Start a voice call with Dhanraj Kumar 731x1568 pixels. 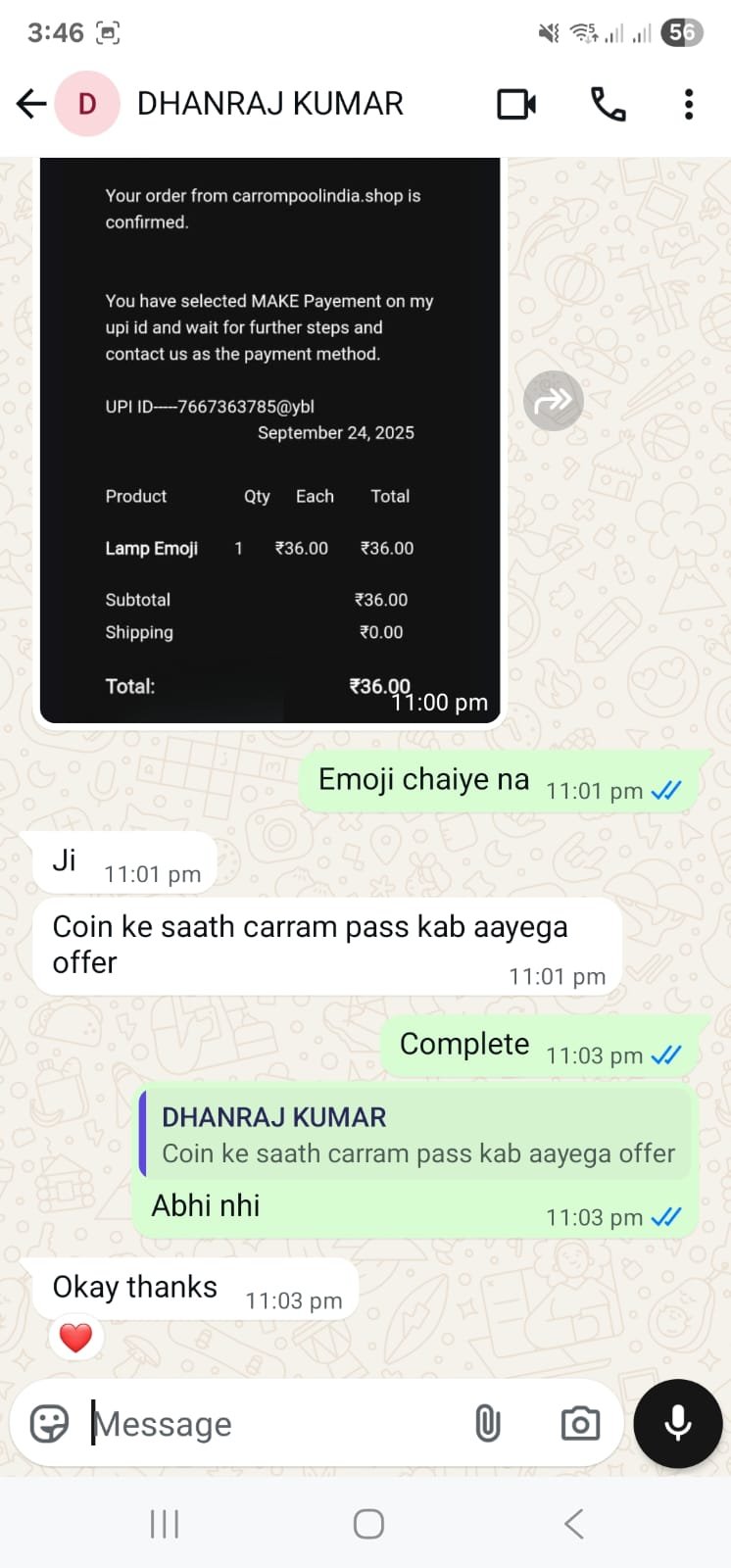(x=608, y=104)
